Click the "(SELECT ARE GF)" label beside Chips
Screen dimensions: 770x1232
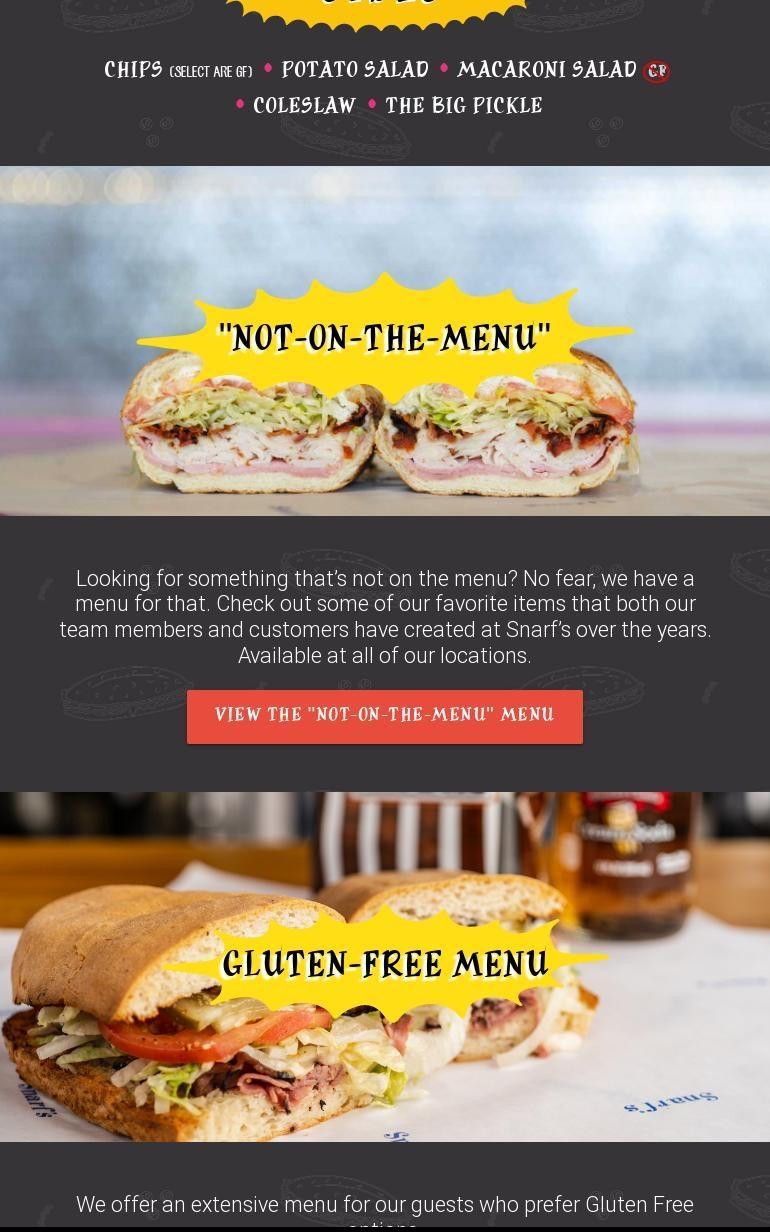pyautogui.click(x=210, y=71)
